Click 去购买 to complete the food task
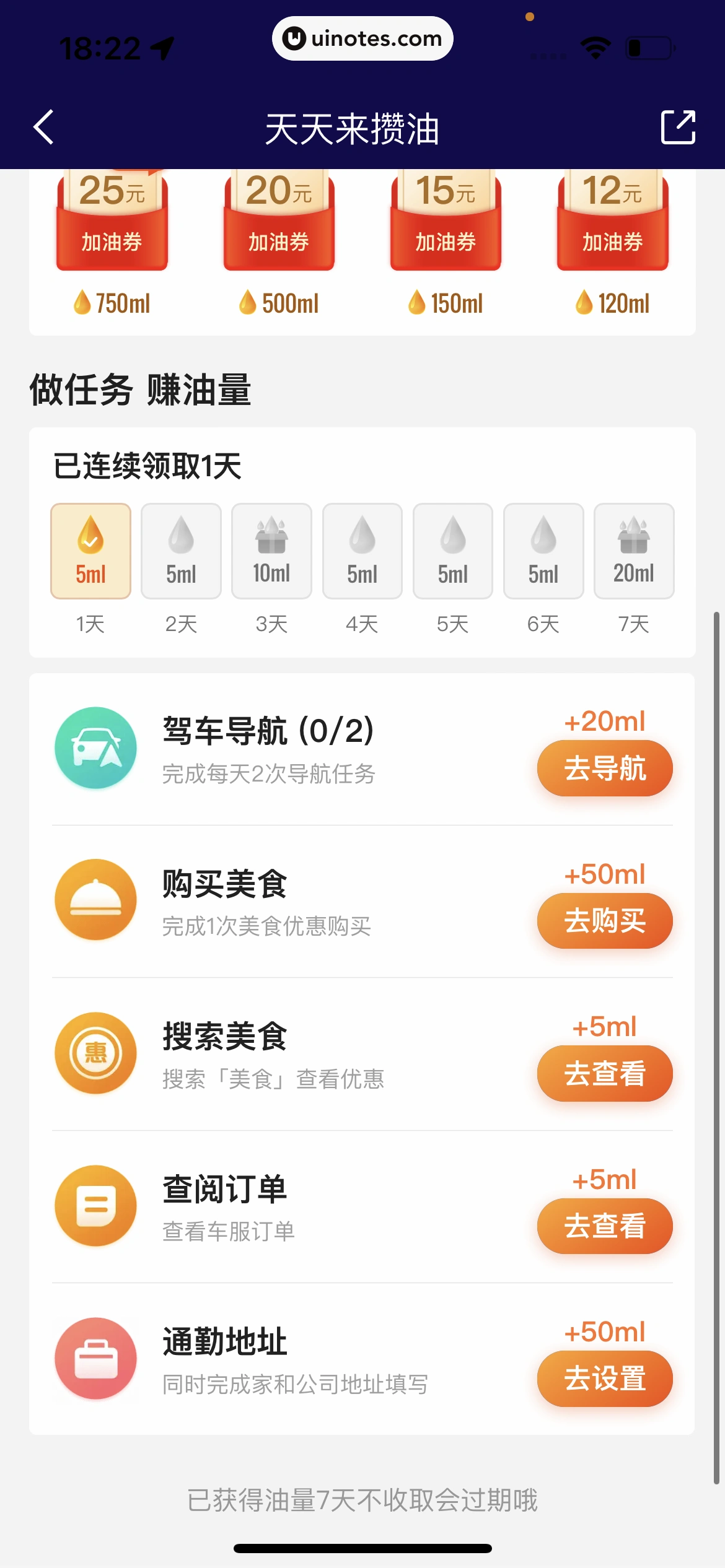This screenshot has width=725, height=1568. click(604, 921)
